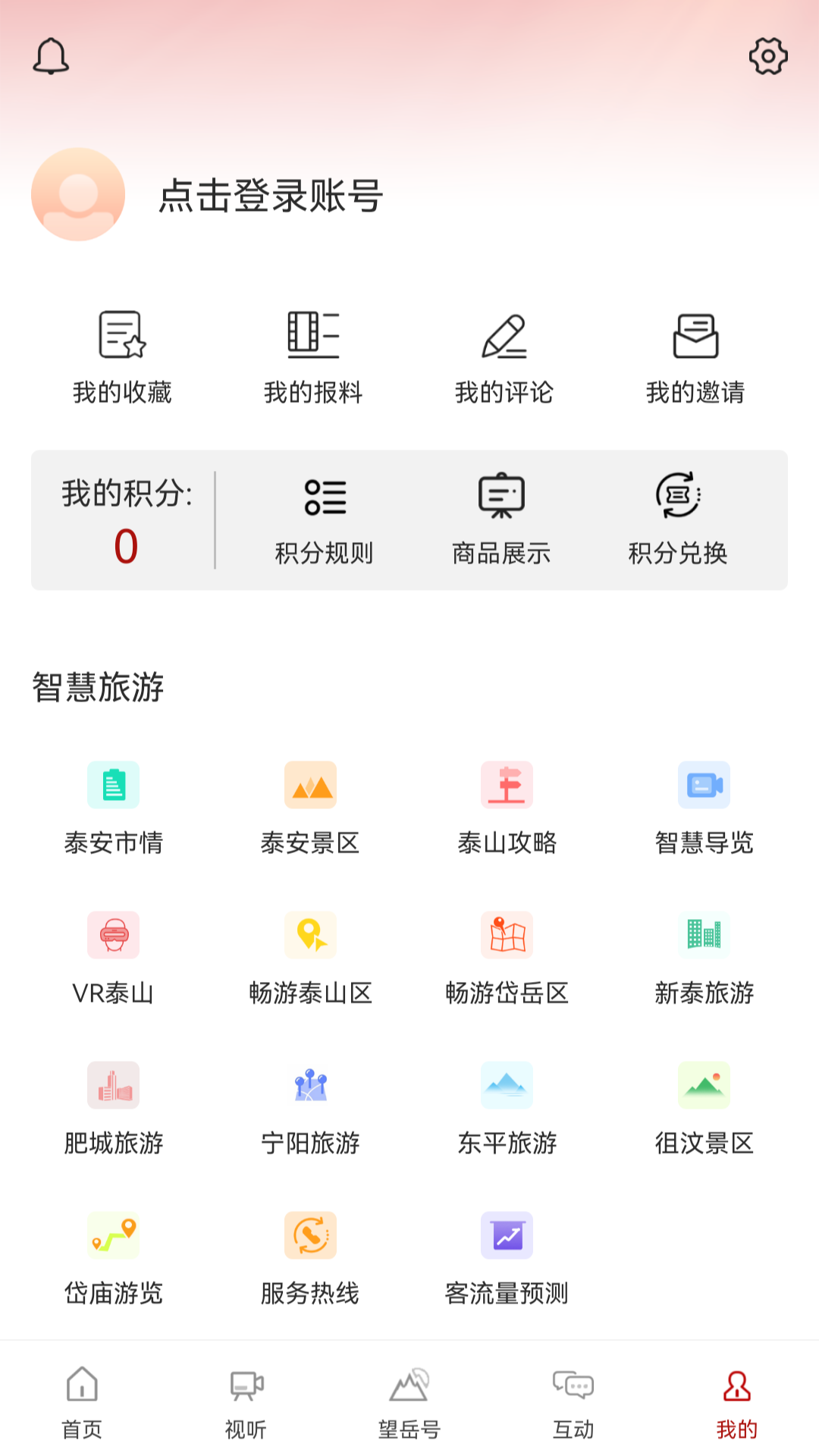Go to the 望岳号 tab
Viewport: 819px width, 1456px height.
409,1402
